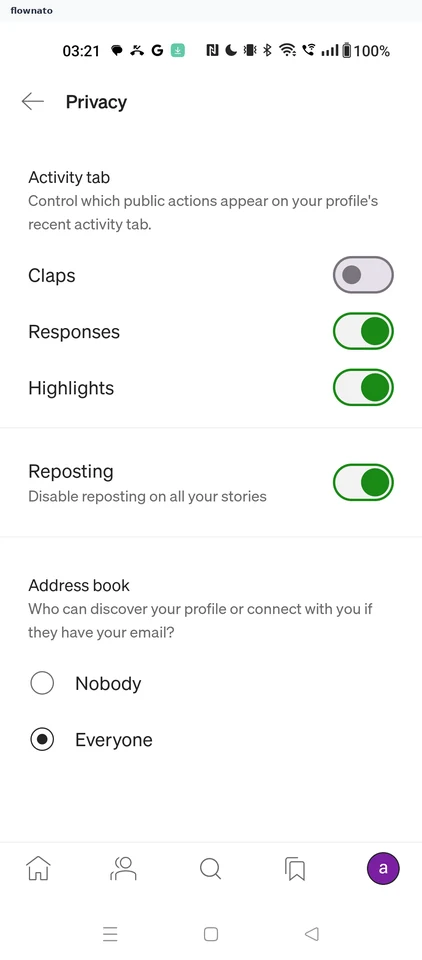Switch to the Following people tab

pos(124,868)
